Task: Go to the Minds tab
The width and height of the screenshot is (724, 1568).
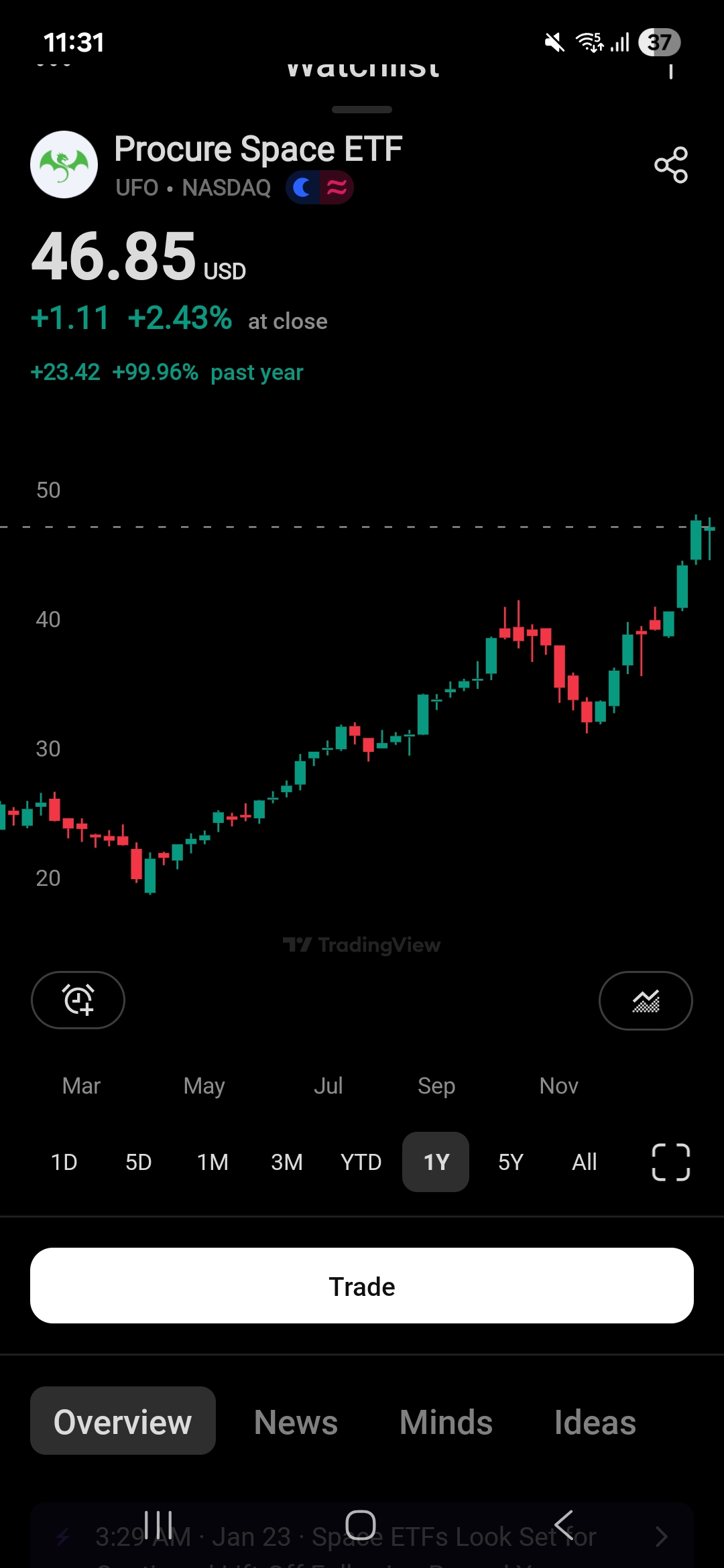Action: pos(446,1421)
